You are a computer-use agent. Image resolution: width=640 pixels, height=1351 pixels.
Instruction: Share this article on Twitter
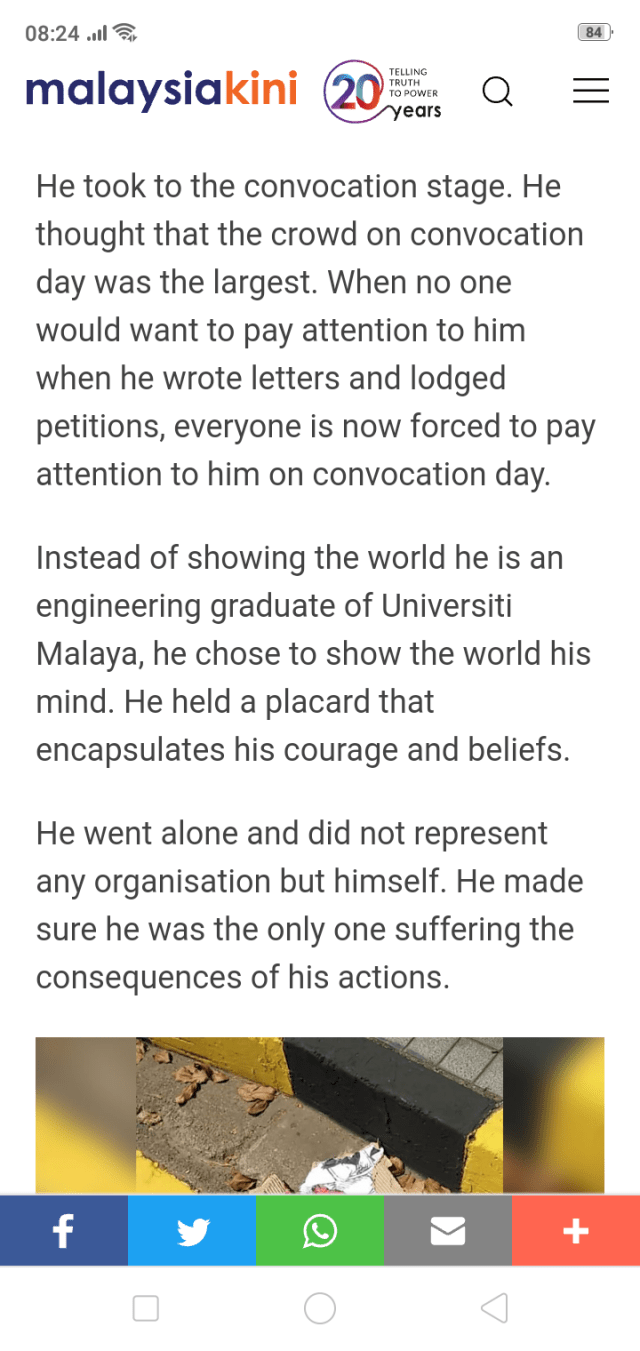(192, 1231)
